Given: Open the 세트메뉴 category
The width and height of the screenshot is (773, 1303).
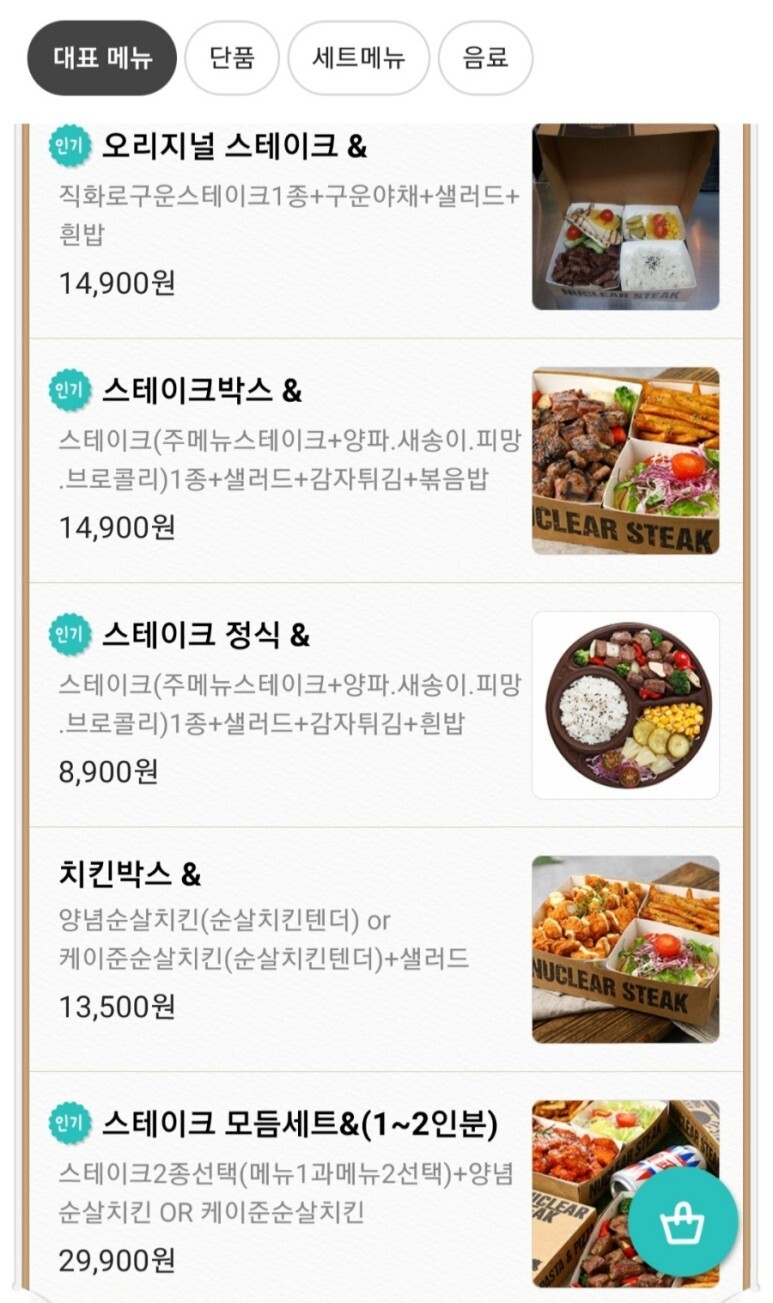Looking at the screenshot, I should point(358,58).
